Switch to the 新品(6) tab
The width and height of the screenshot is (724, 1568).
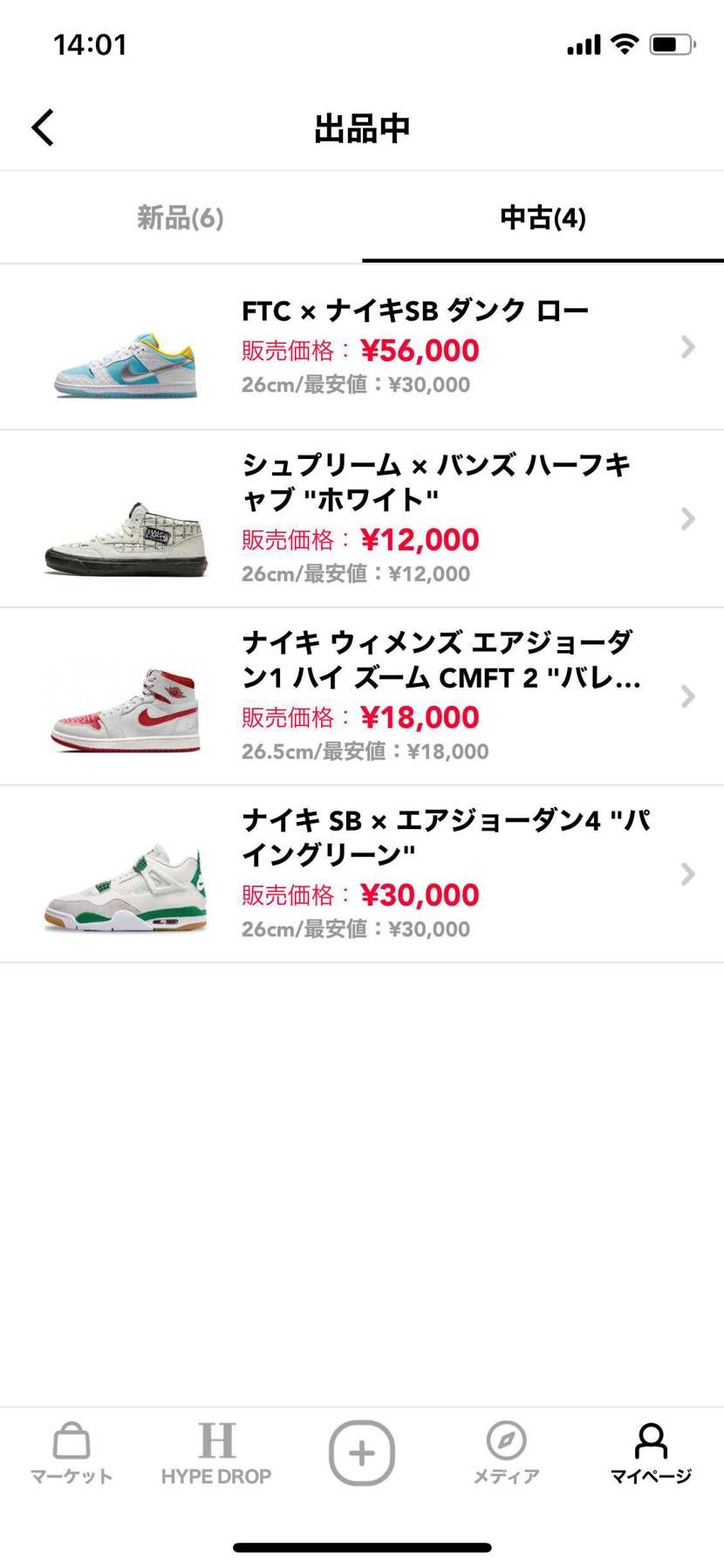(181, 217)
